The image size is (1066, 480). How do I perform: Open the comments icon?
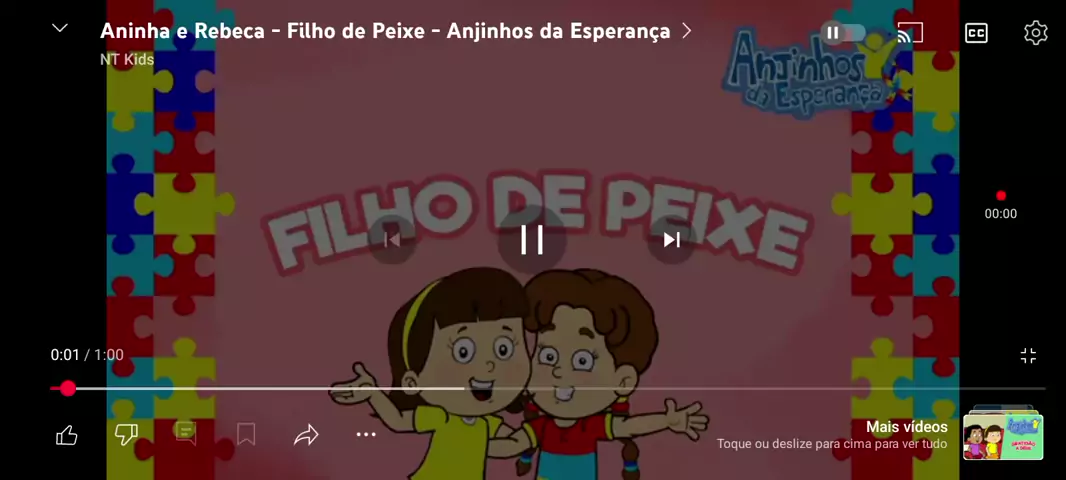click(x=186, y=434)
